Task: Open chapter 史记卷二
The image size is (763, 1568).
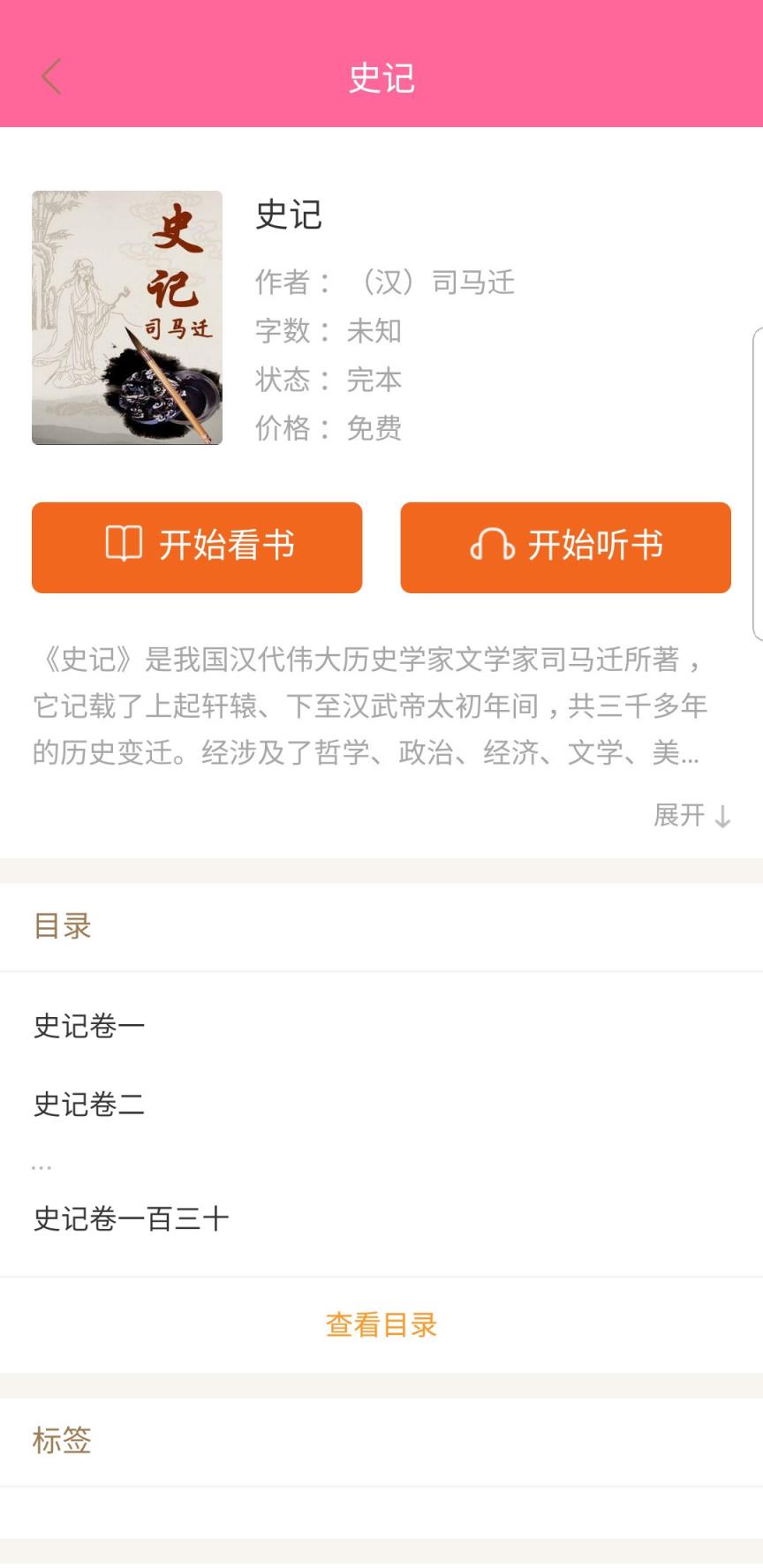Action: pos(88,1104)
